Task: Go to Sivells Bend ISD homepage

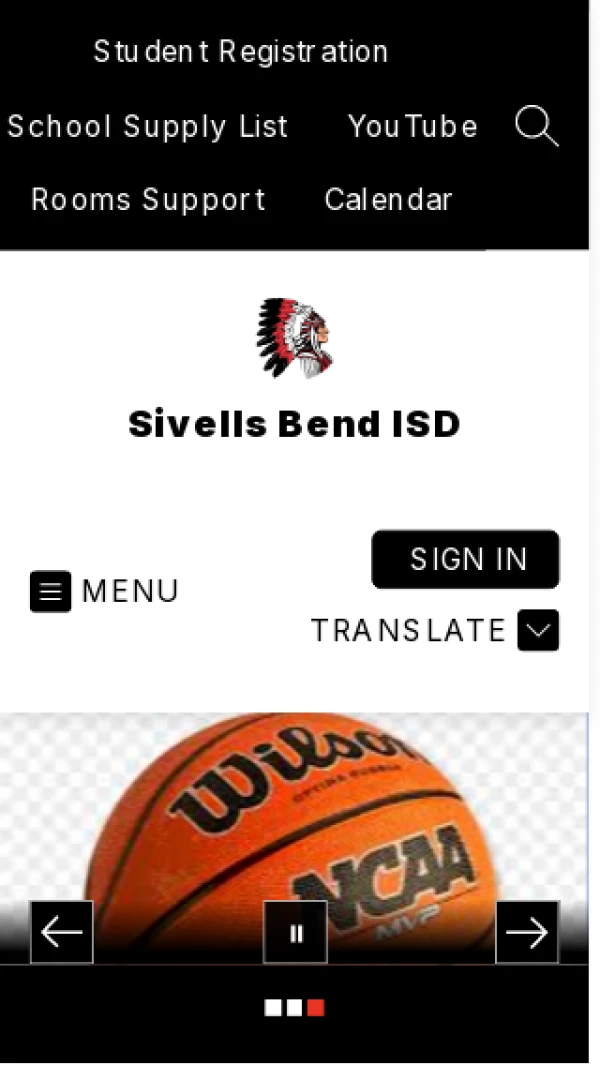Action: (x=294, y=424)
